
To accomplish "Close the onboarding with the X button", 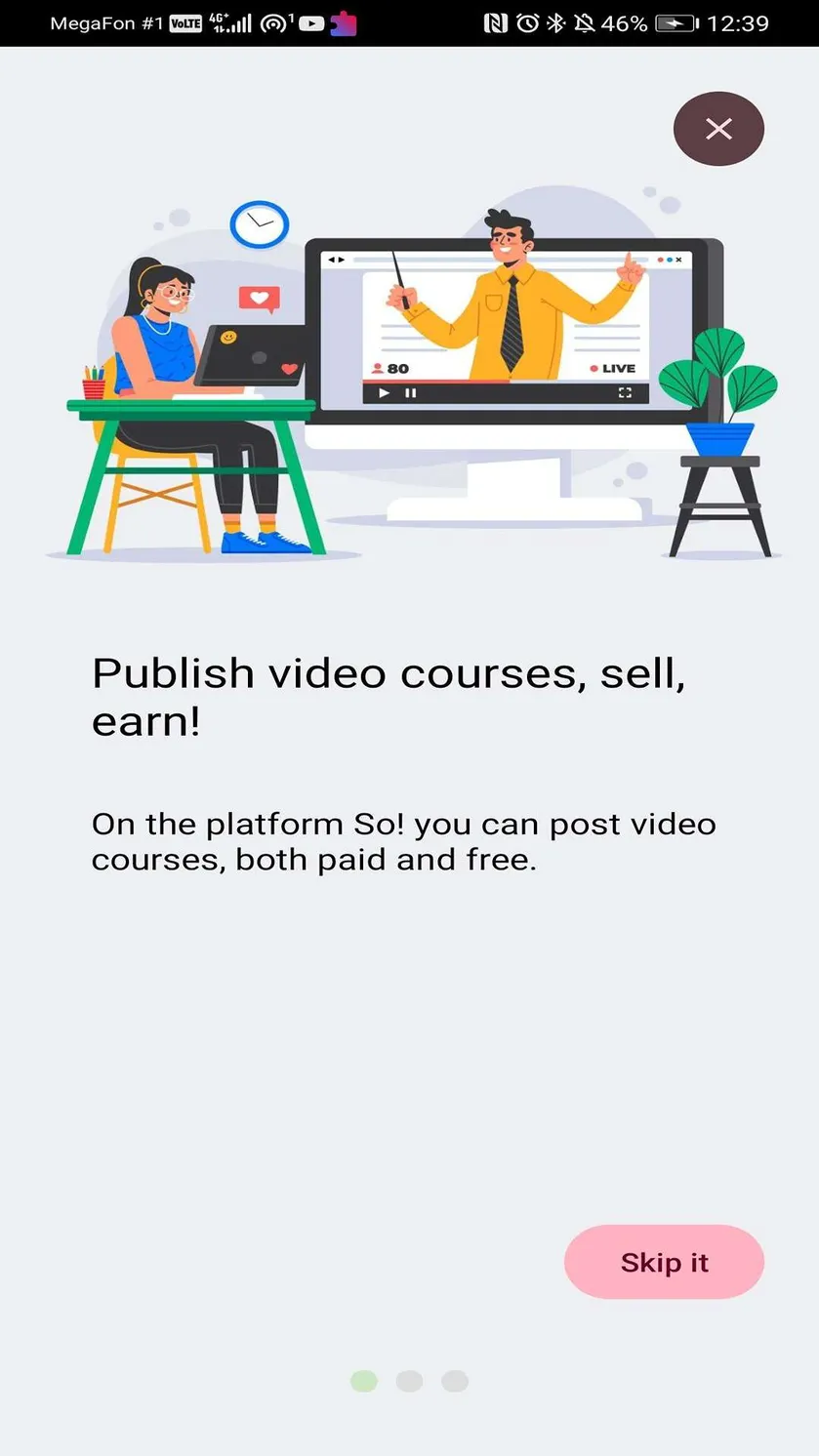I will coord(718,129).
